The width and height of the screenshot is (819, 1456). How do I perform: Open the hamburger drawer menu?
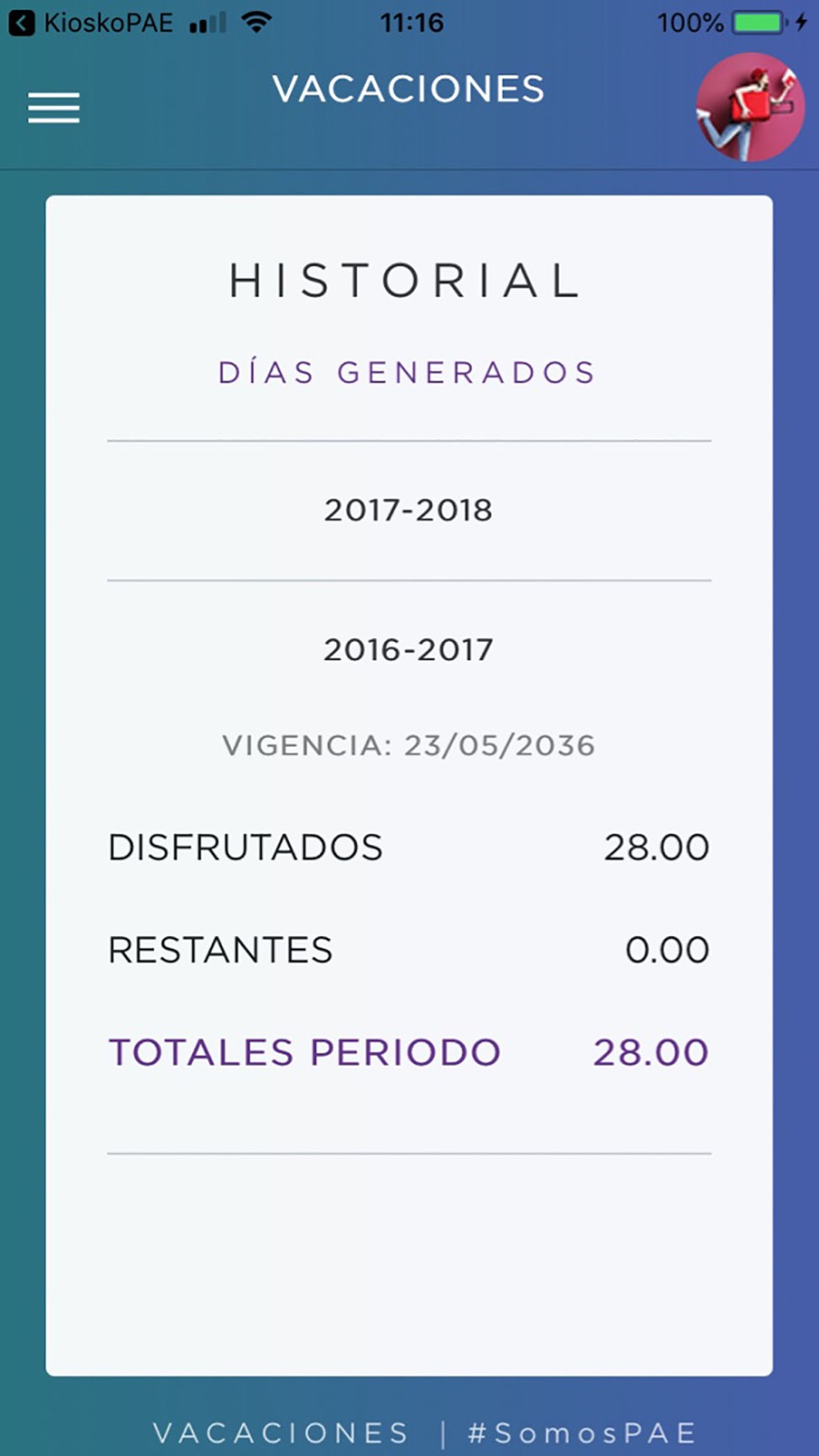coord(53,107)
